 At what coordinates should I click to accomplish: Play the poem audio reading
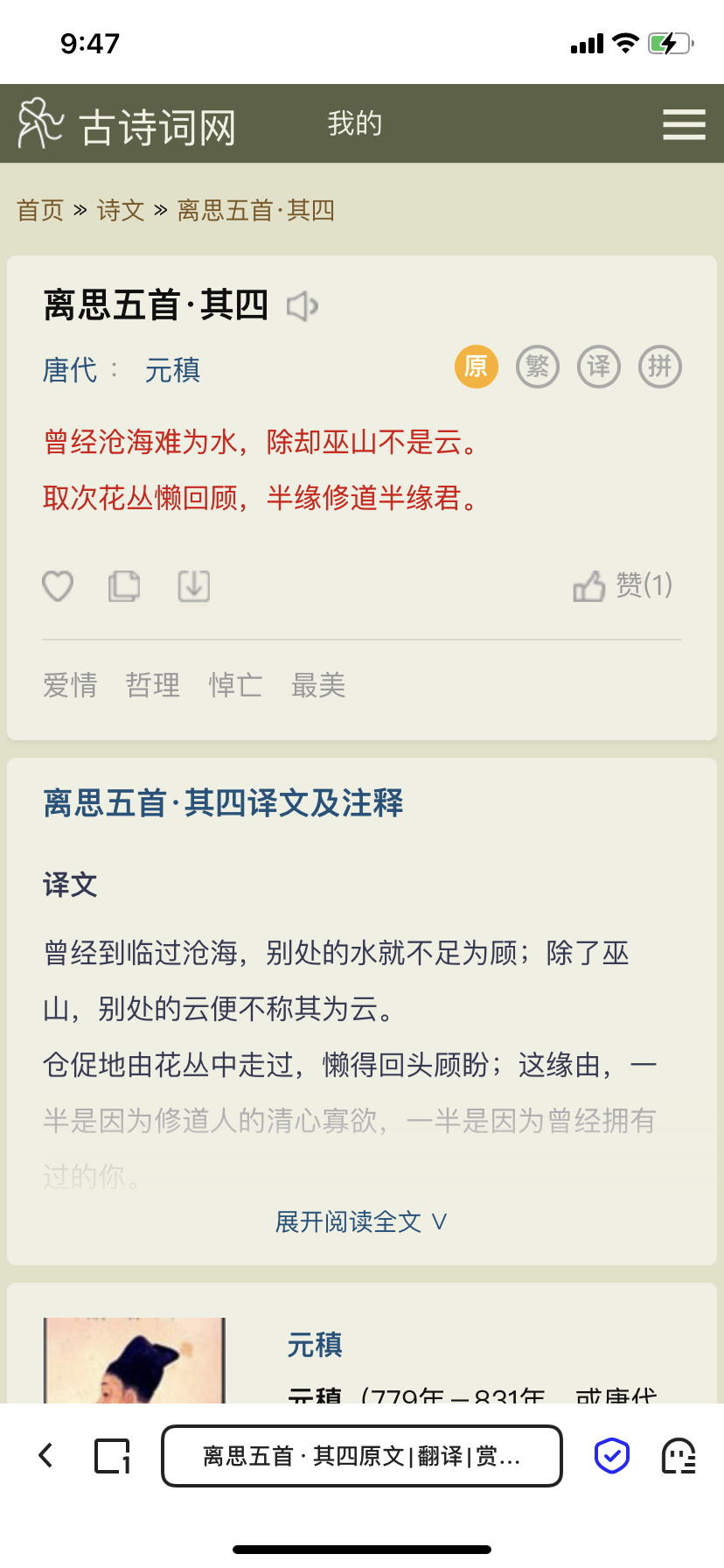tap(303, 306)
